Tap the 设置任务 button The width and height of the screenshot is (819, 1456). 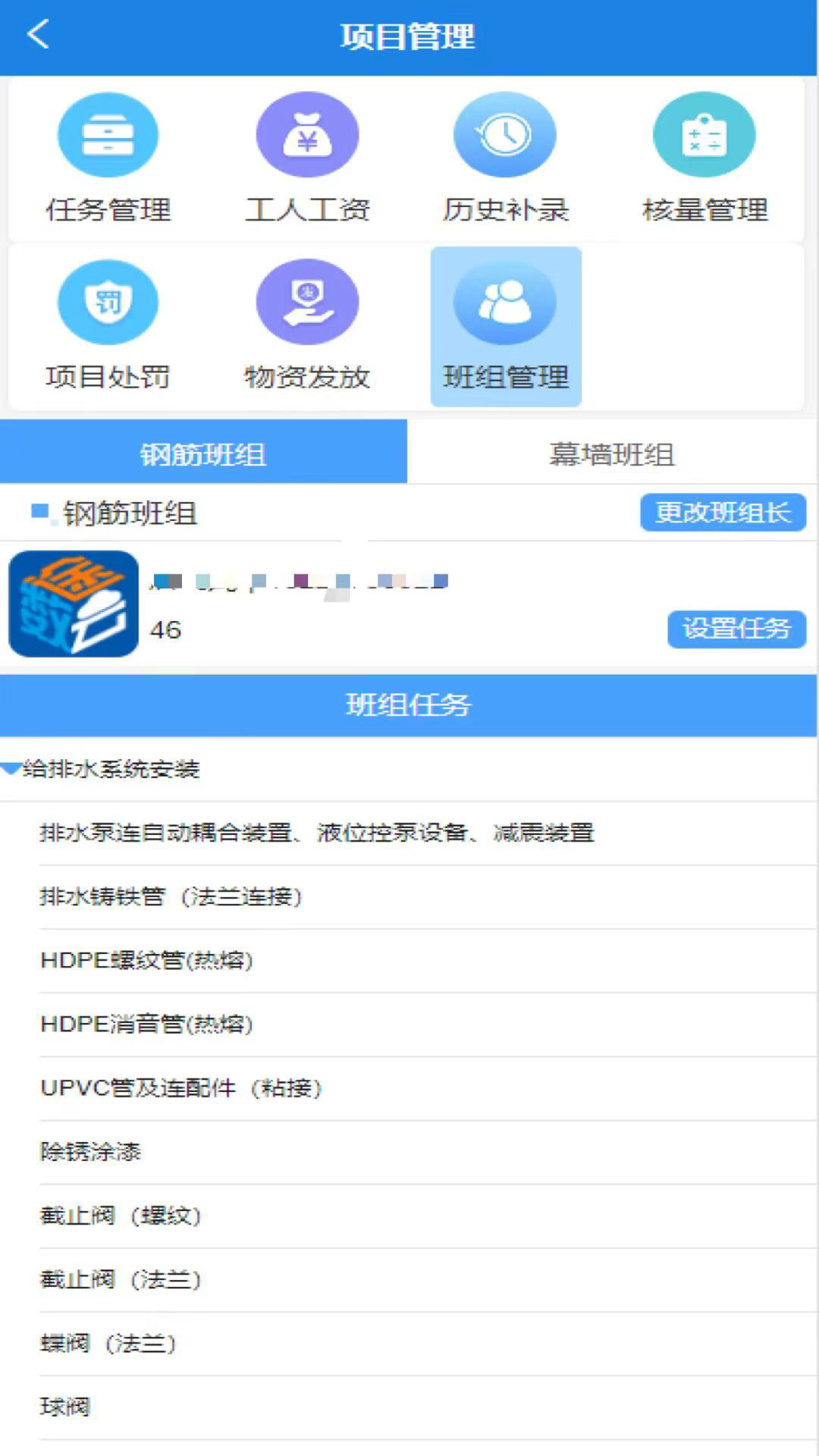pos(736,629)
